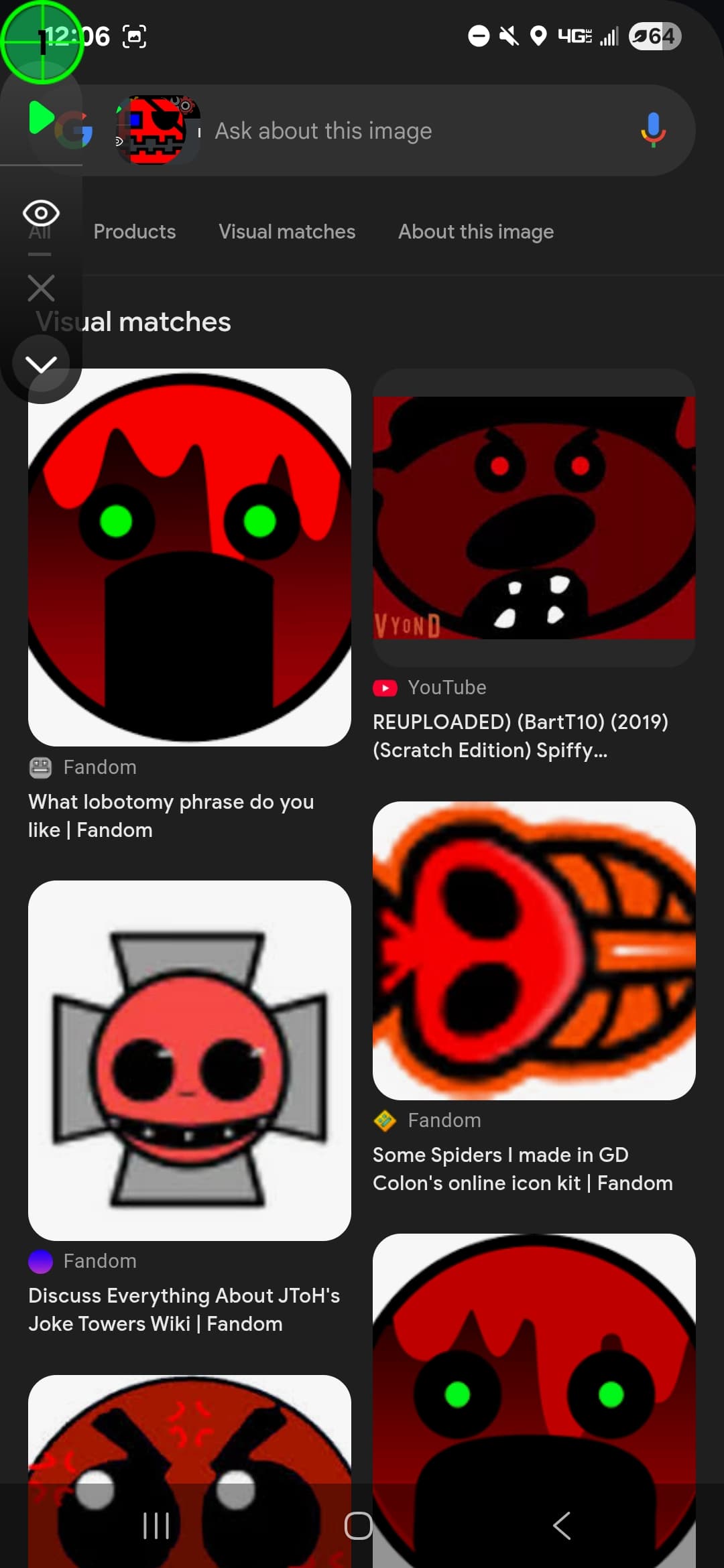This screenshot has width=724, height=1568.
Task: Expand the overlay with the down chevron
Action: (41, 365)
